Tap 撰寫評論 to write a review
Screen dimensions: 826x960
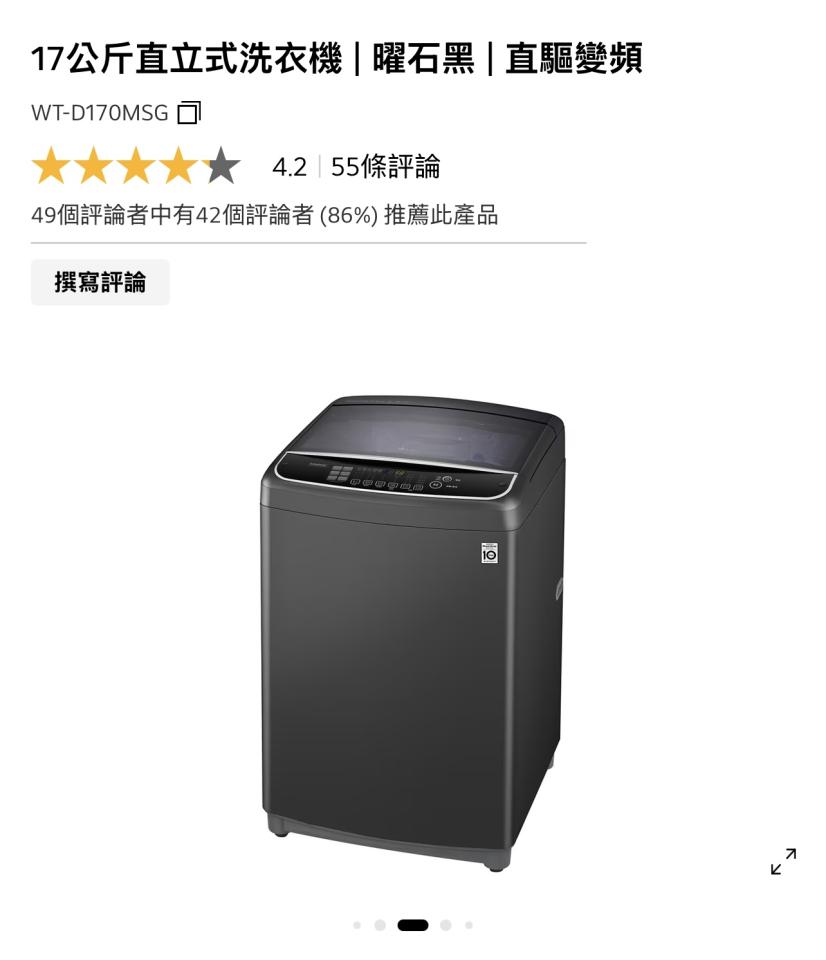point(100,282)
